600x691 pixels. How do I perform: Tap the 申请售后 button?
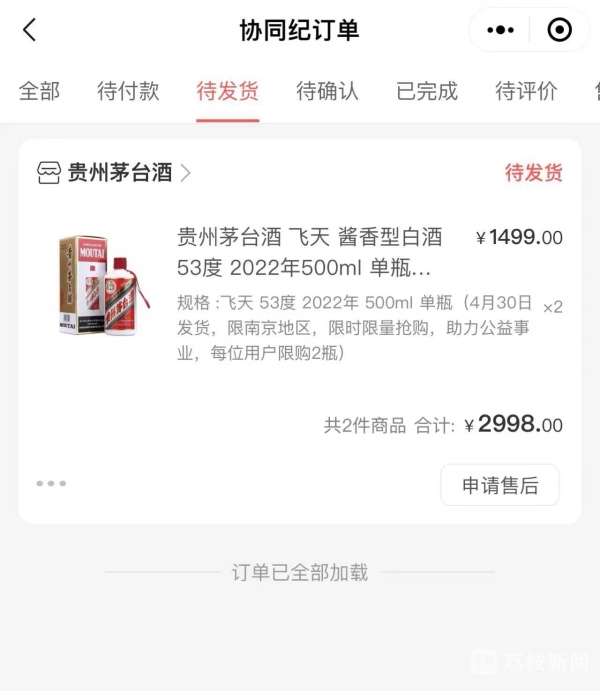pos(499,485)
